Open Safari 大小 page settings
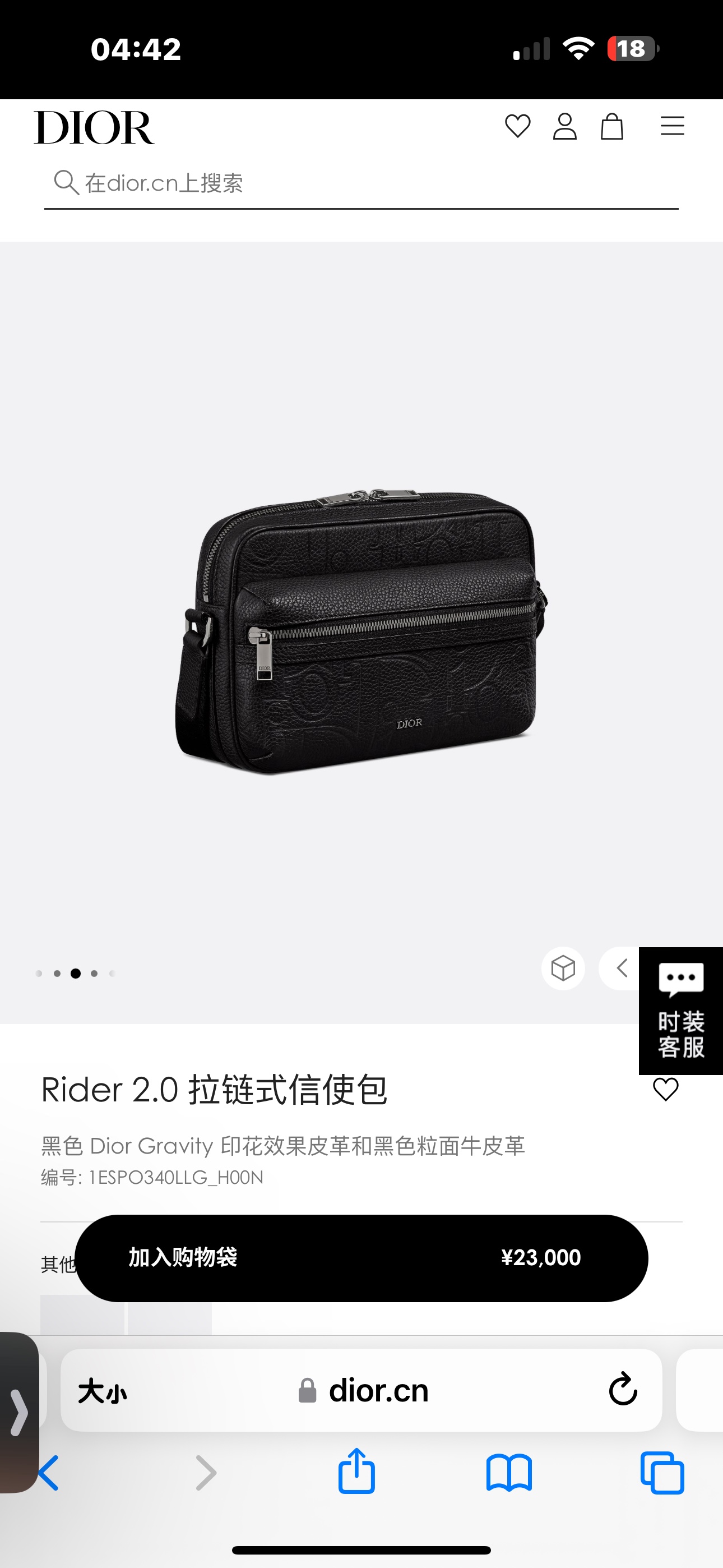Image resolution: width=723 pixels, height=1568 pixels. (x=102, y=1391)
